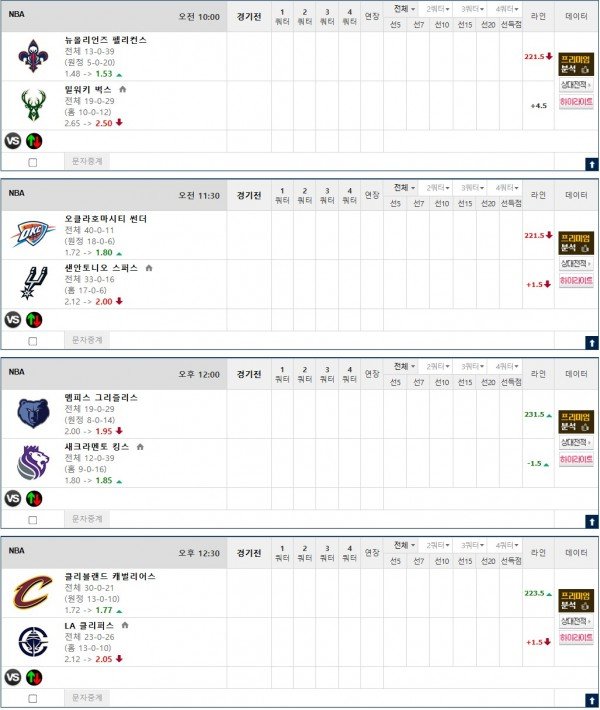Watch highlights for the Grizzlies vs Kings game
The height and width of the screenshot is (710, 600).
coord(576,460)
